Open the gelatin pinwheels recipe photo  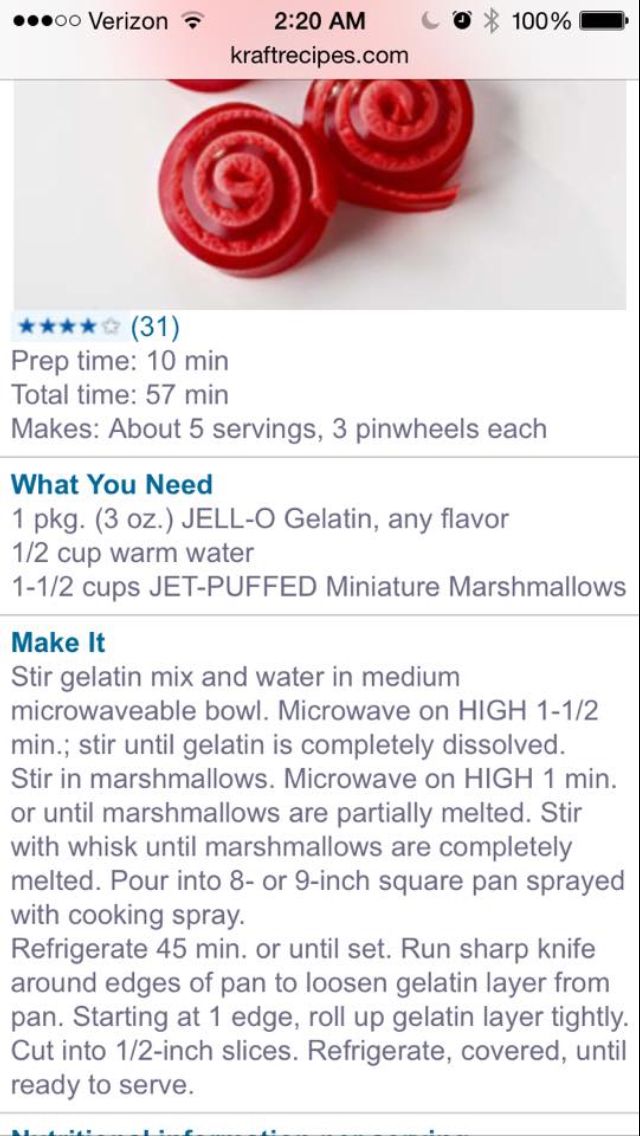point(319,190)
